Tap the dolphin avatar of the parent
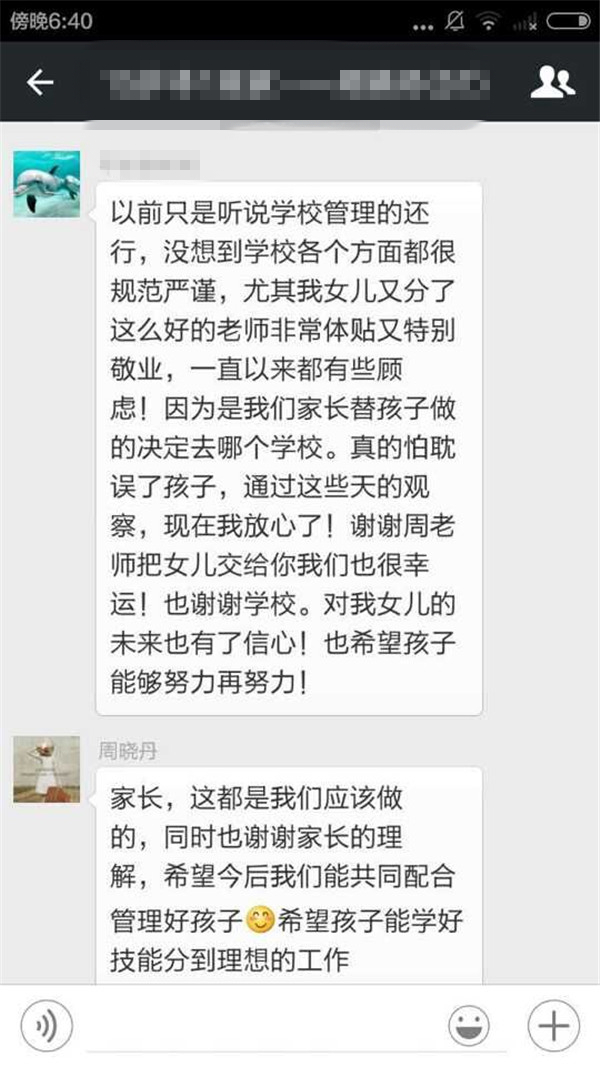600x1066 pixels. point(47,184)
